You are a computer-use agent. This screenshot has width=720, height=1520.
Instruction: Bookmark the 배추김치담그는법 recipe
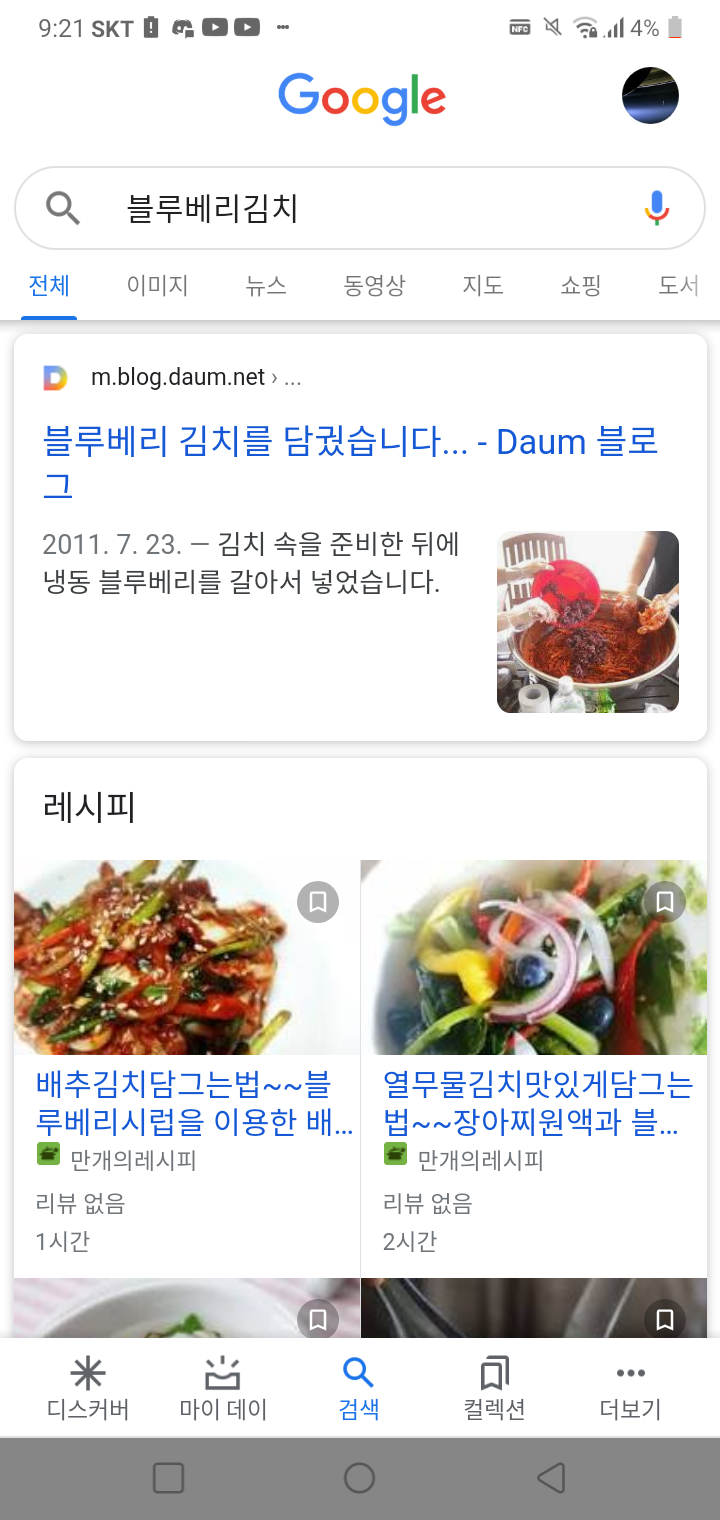click(x=318, y=903)
